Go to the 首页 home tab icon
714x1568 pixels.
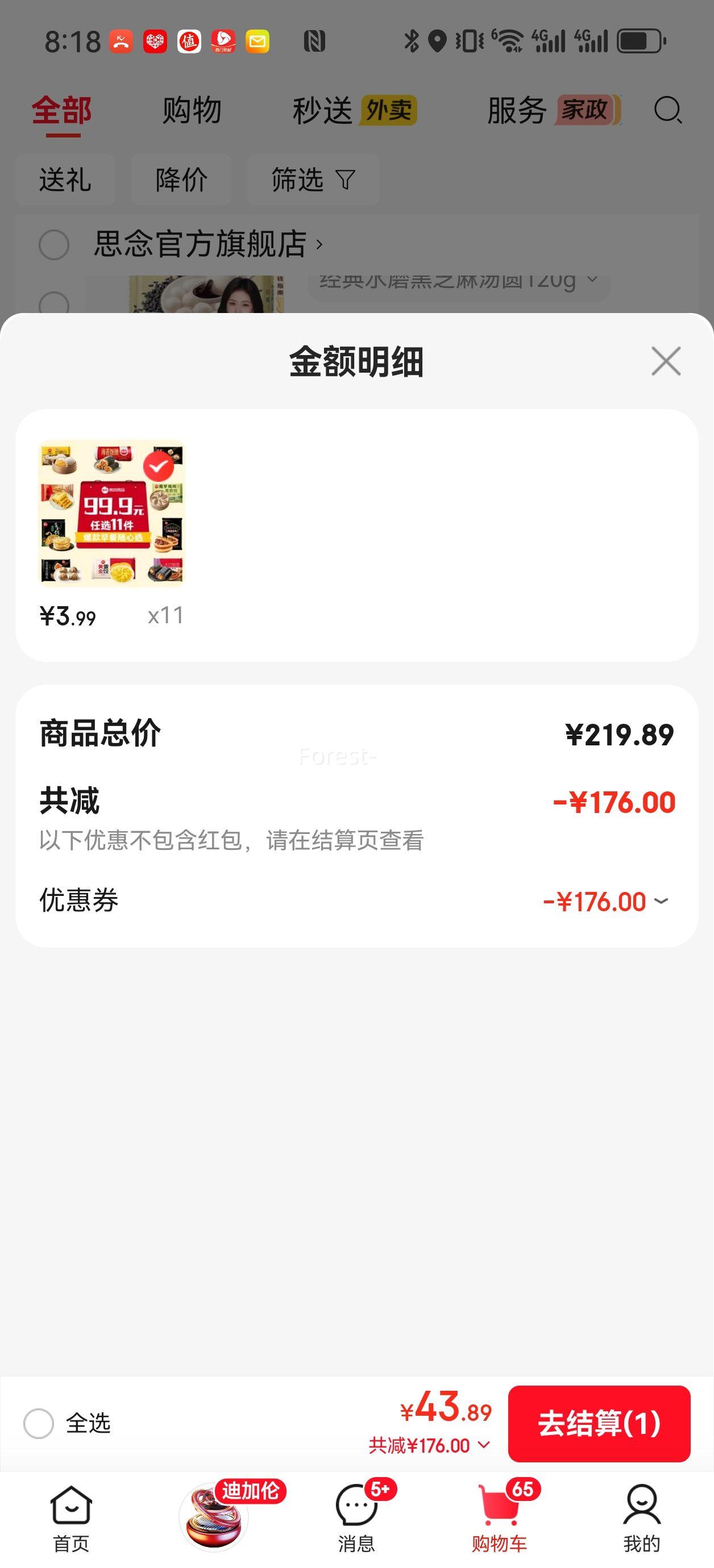pyautogui.click(x=71, y=1509)
